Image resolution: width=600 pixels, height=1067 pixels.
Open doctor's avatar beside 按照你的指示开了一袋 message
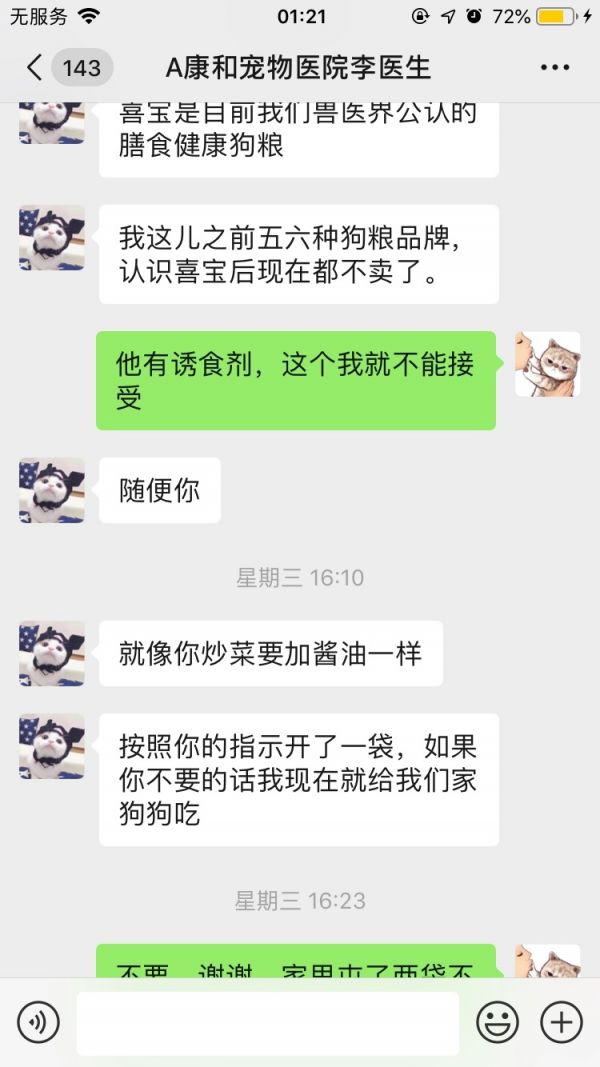tap(52, 746)
